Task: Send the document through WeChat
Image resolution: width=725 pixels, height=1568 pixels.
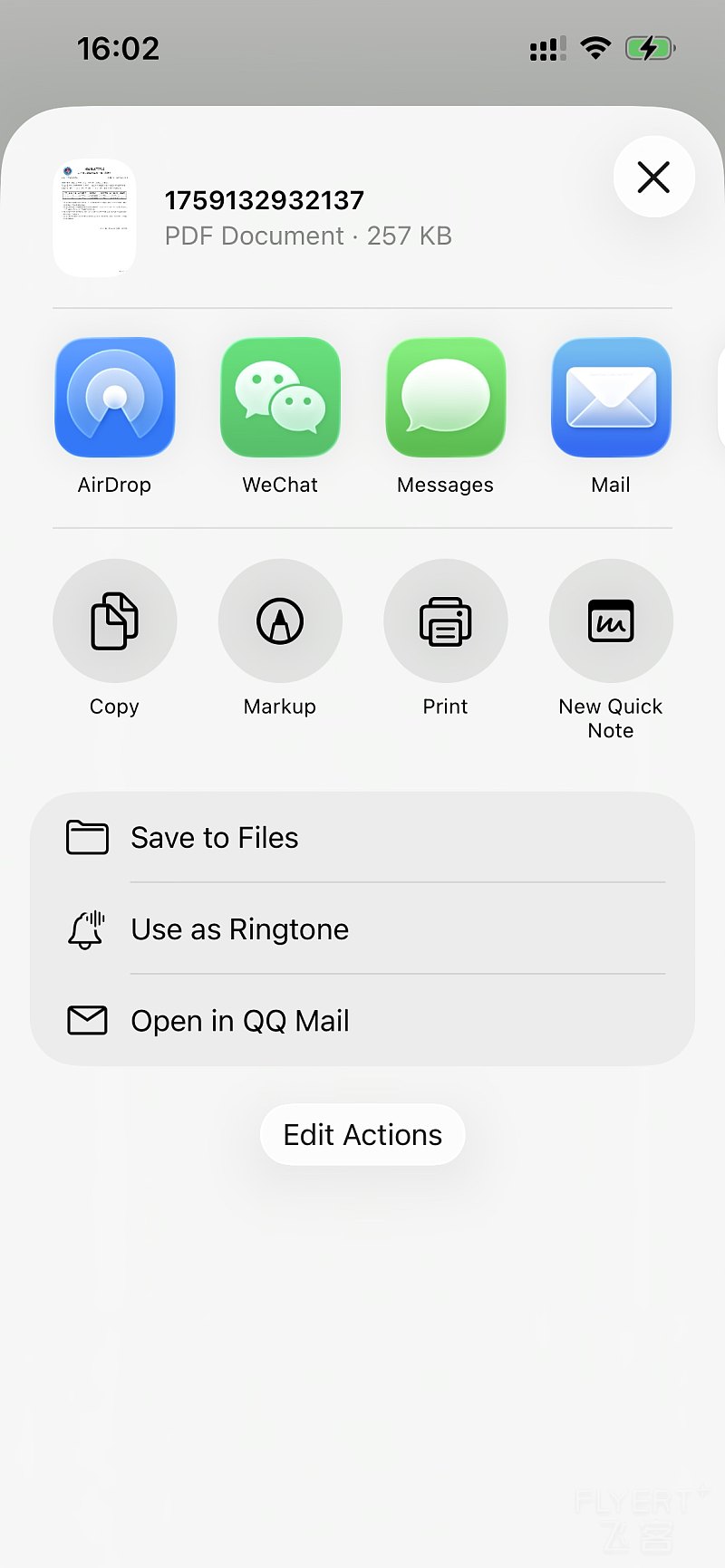Action: [x=280, y=398]
